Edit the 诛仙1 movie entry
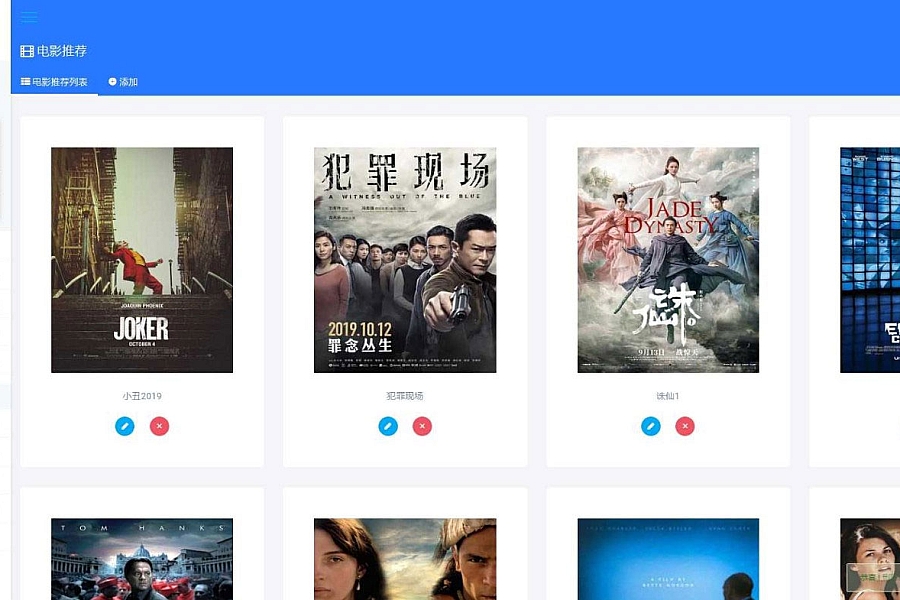Image resolution: width=900 pixels, height=600 pixels. (650, 426)
